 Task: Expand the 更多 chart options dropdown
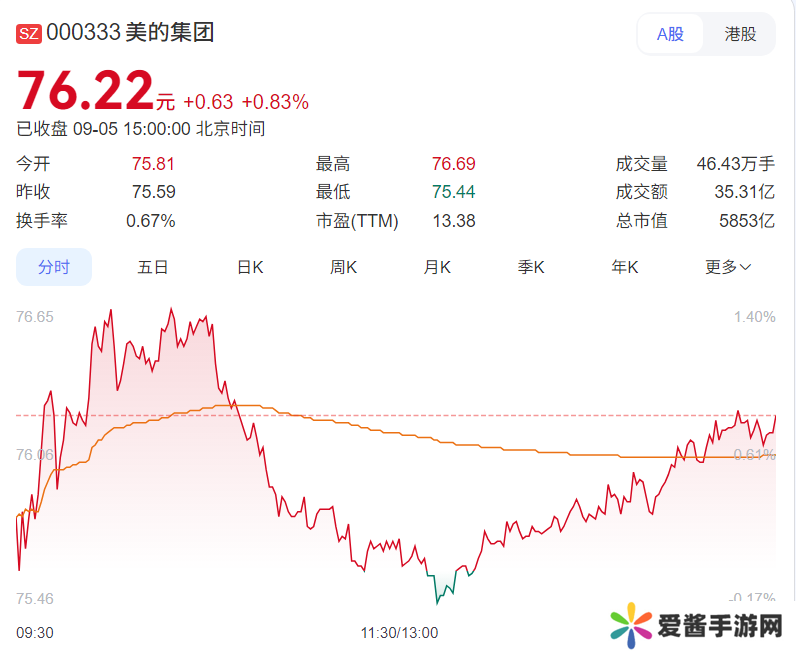pyautogui.click(x=728, y=267)
